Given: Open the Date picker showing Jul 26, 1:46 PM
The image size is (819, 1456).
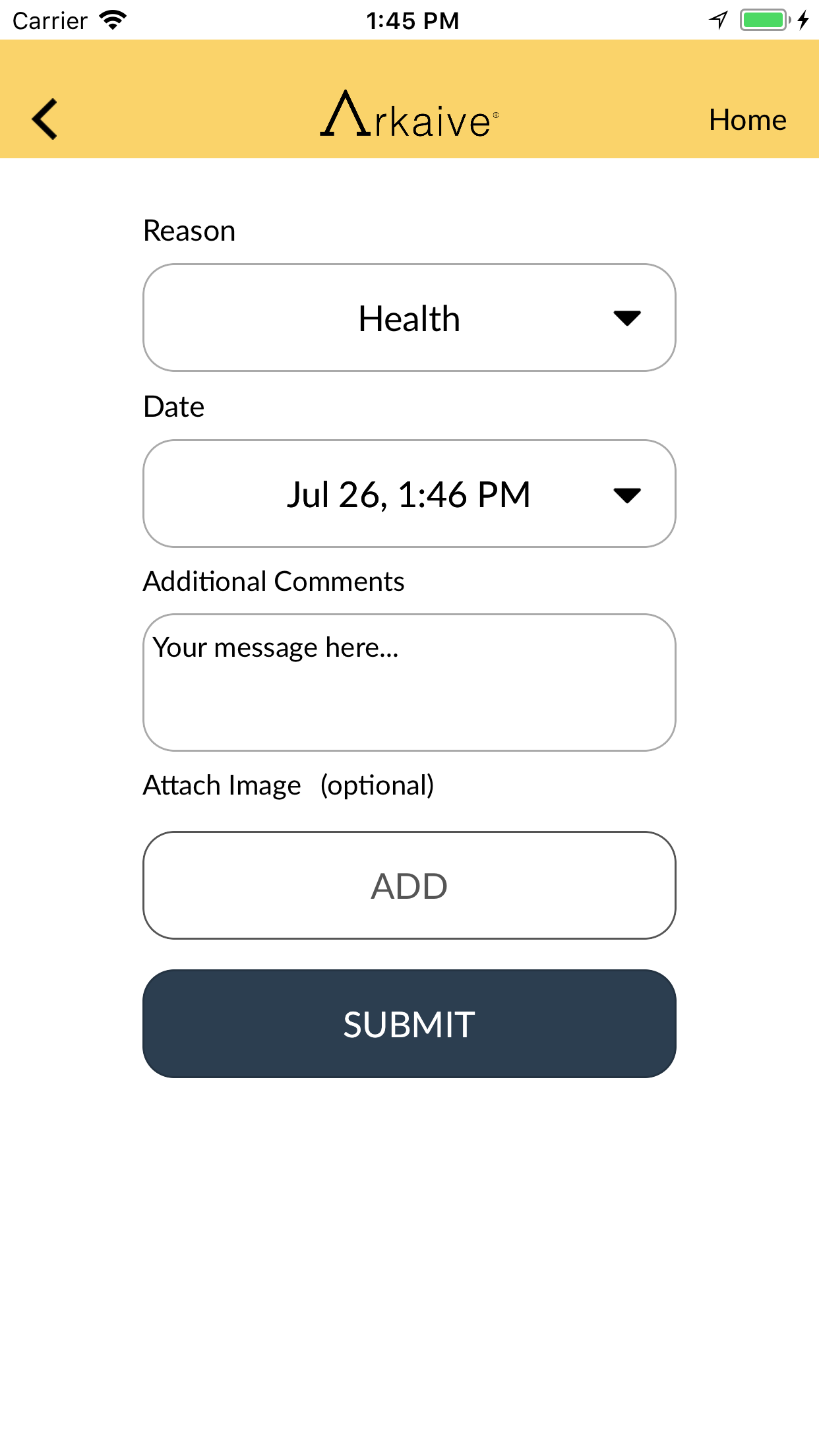Looking at the screenshot, I should [409, 493].
